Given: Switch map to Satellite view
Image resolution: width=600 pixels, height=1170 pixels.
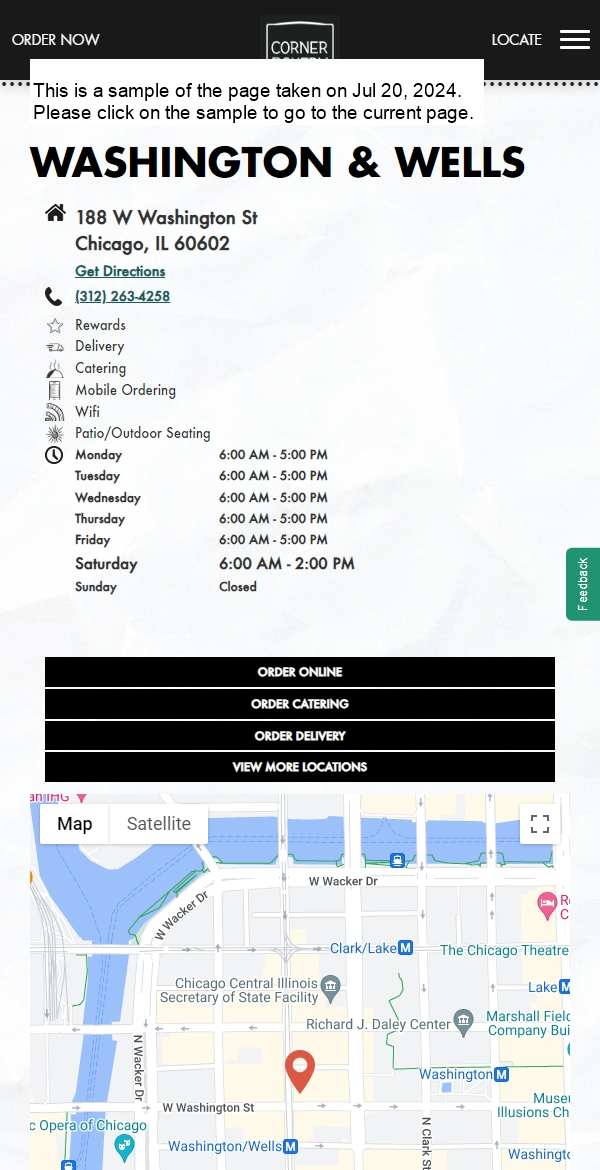Looking at the screenshot, I should point(158,824).
